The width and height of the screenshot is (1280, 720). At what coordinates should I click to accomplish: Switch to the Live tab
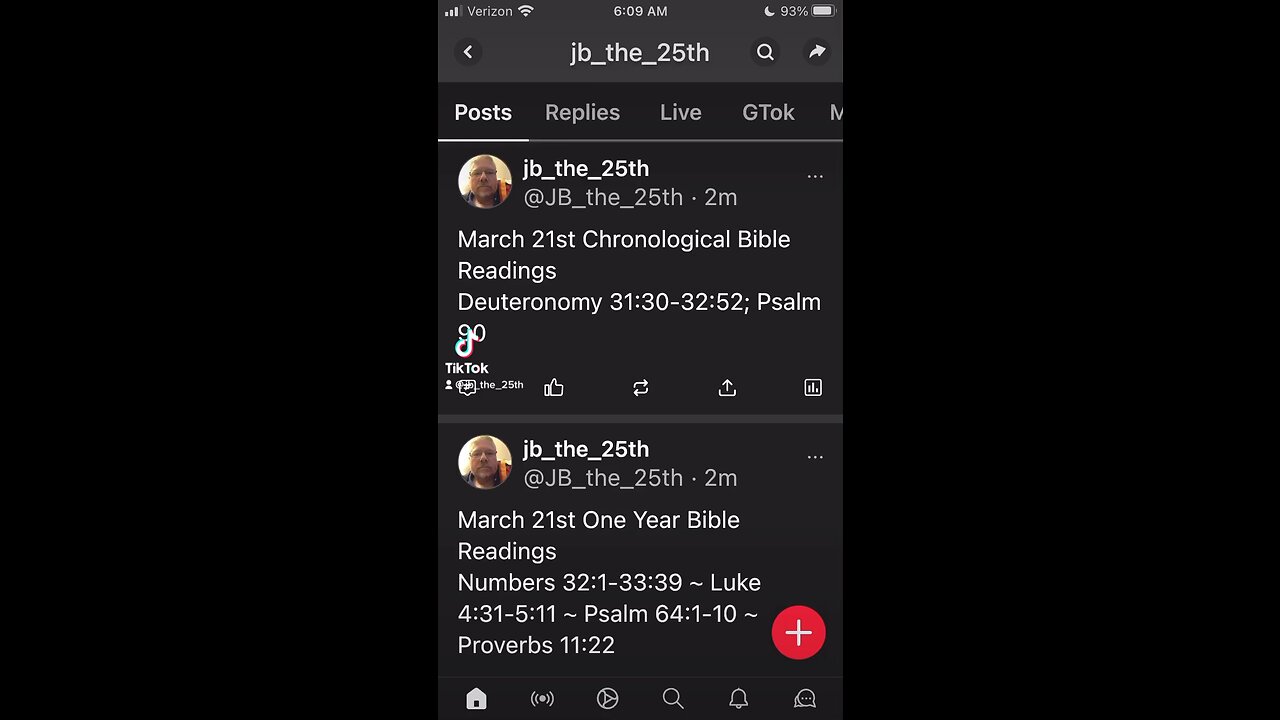(x=680, y=113)
